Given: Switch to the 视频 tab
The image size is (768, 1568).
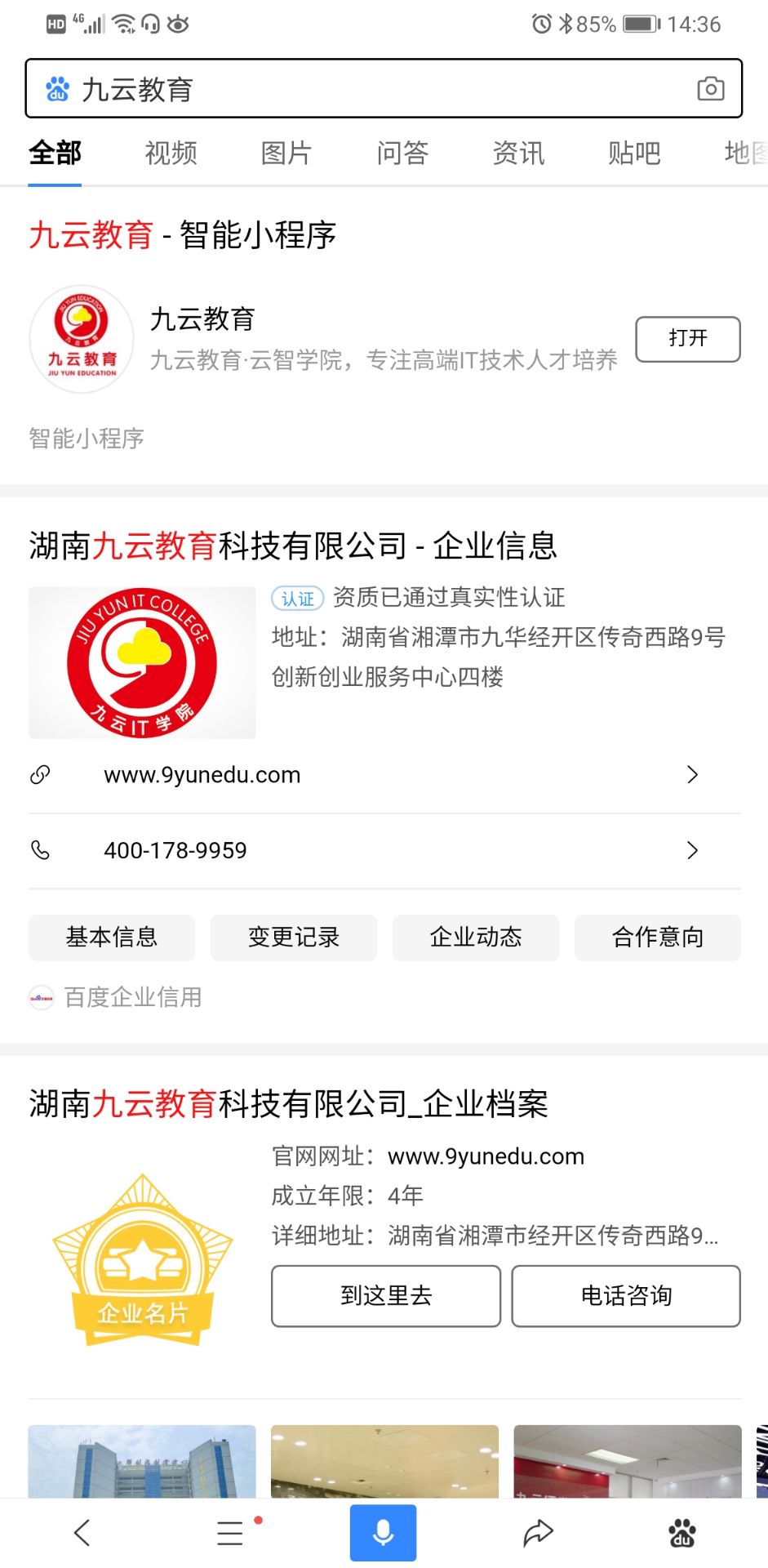Looking at the screenshot, I should coord(170,154).
